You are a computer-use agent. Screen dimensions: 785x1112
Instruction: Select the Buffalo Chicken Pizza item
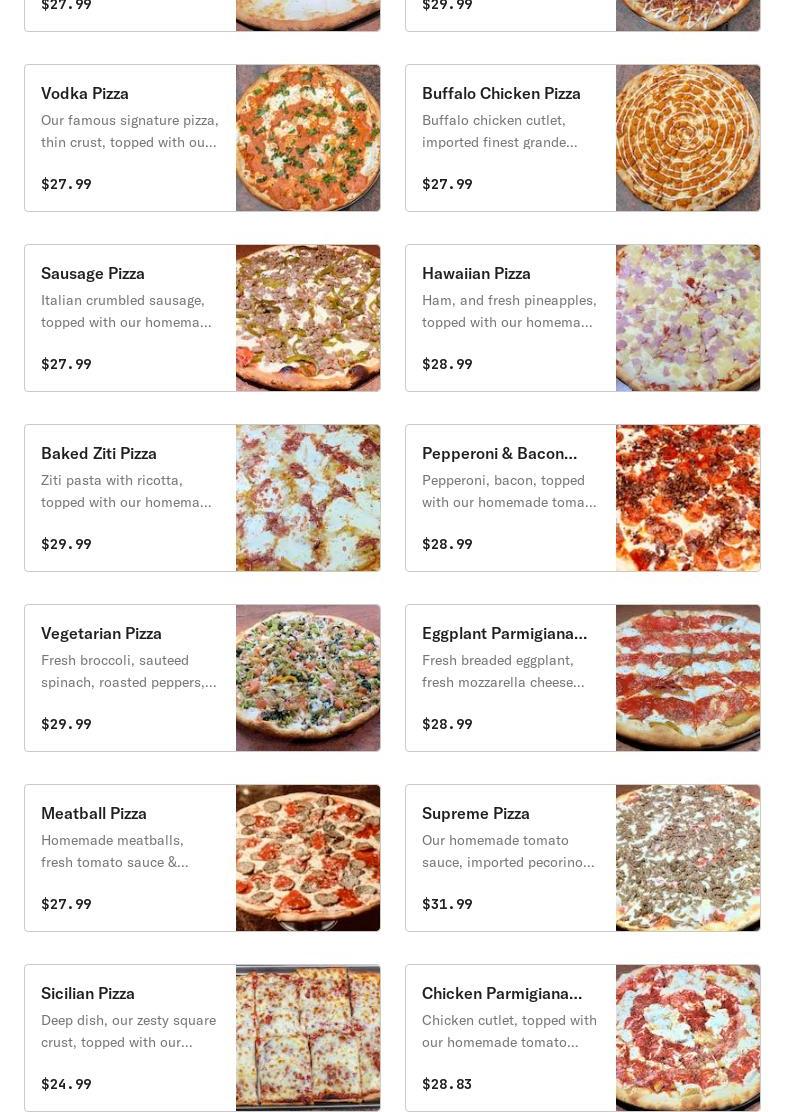tap(582, 138)
